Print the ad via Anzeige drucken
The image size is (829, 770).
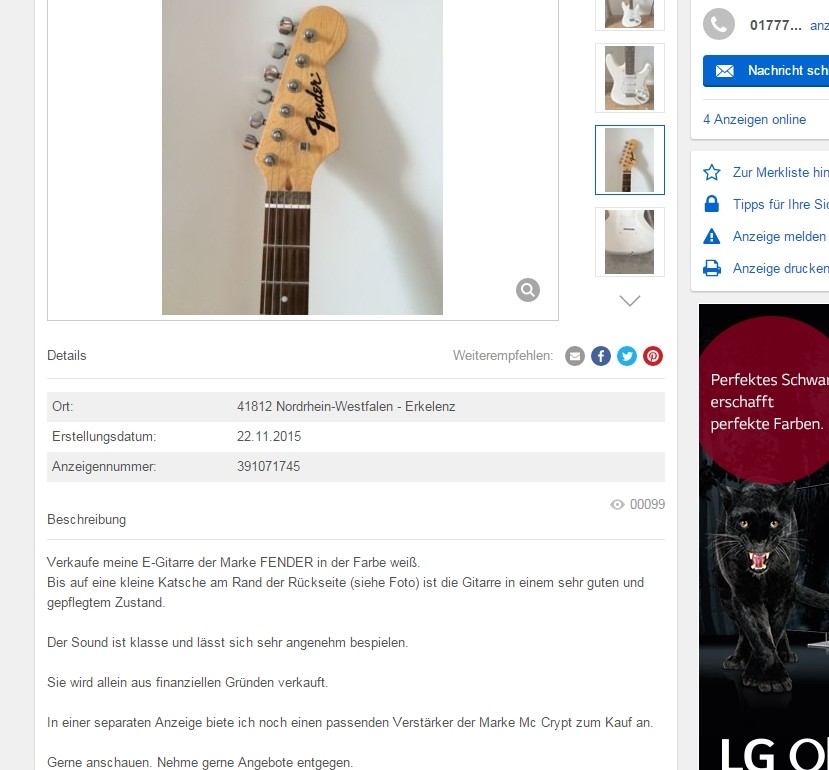(x=778, y=268)
